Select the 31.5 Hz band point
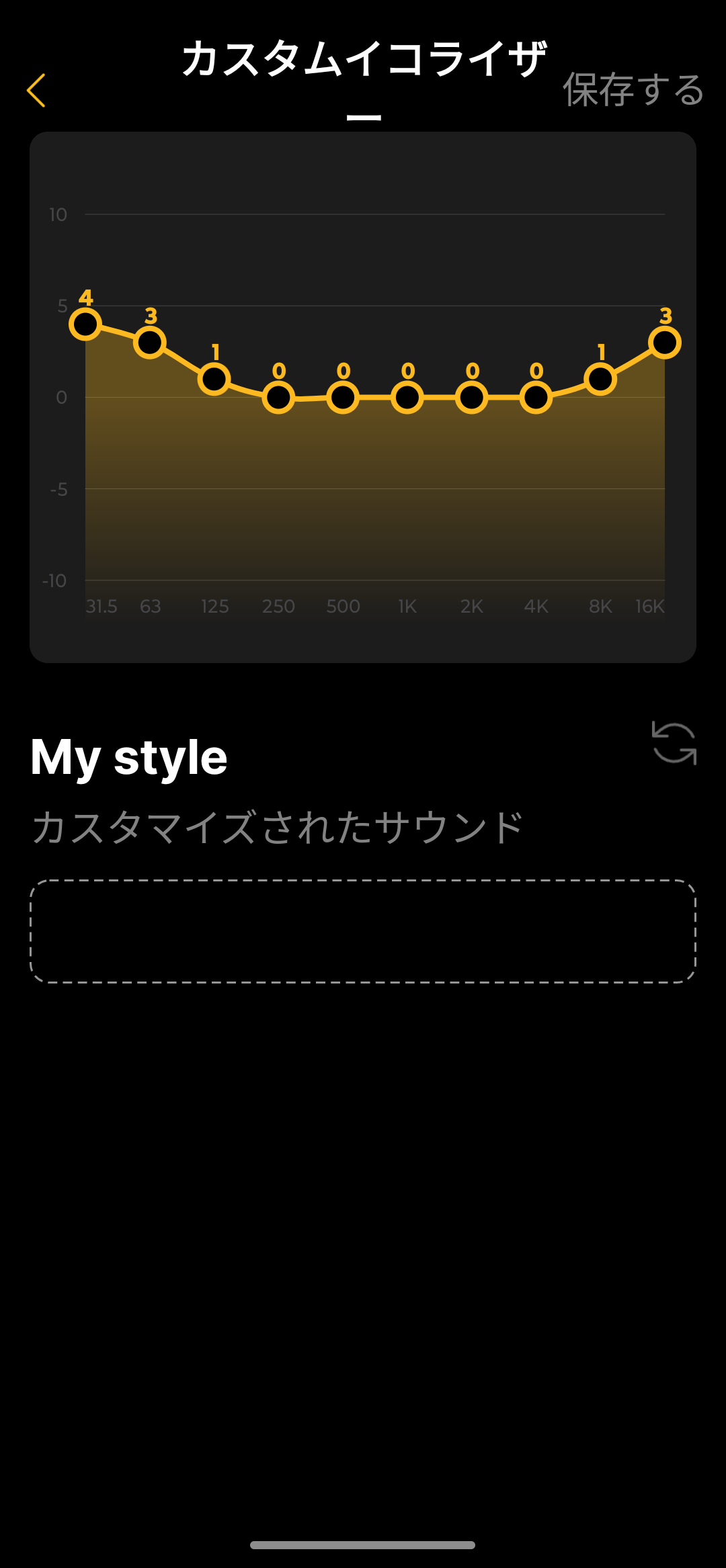The image size is (726, 1568). [x=85, y=324]
